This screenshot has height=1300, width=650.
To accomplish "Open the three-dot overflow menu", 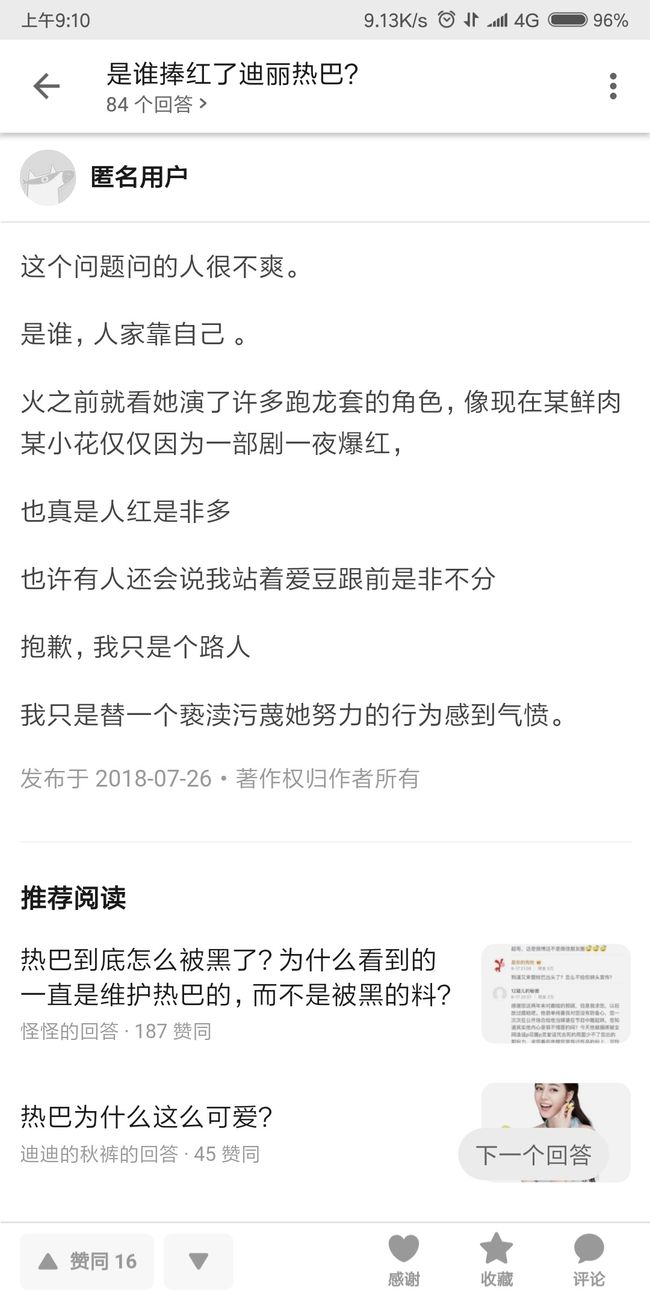I will tap(613, 87).
